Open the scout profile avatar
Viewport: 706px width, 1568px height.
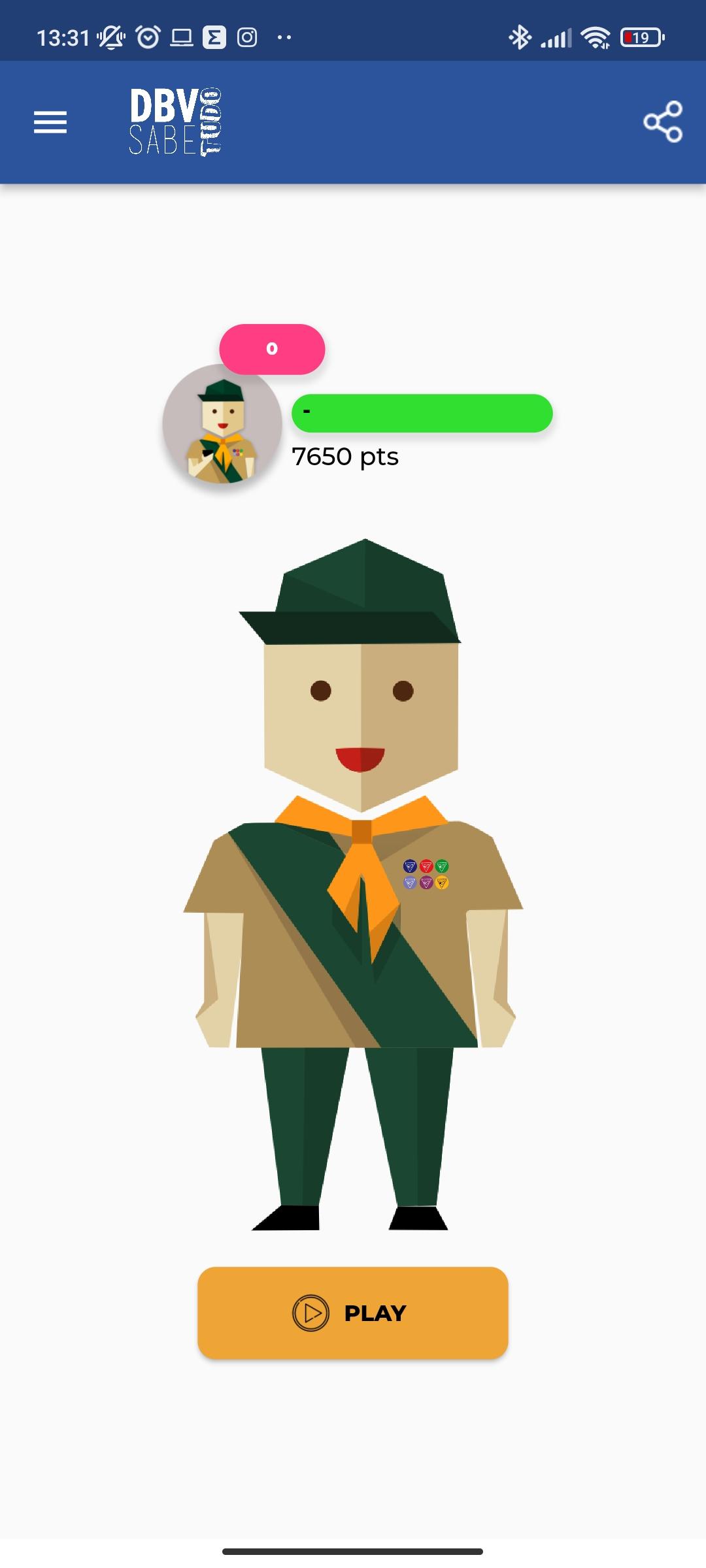(x=222, y=426)
